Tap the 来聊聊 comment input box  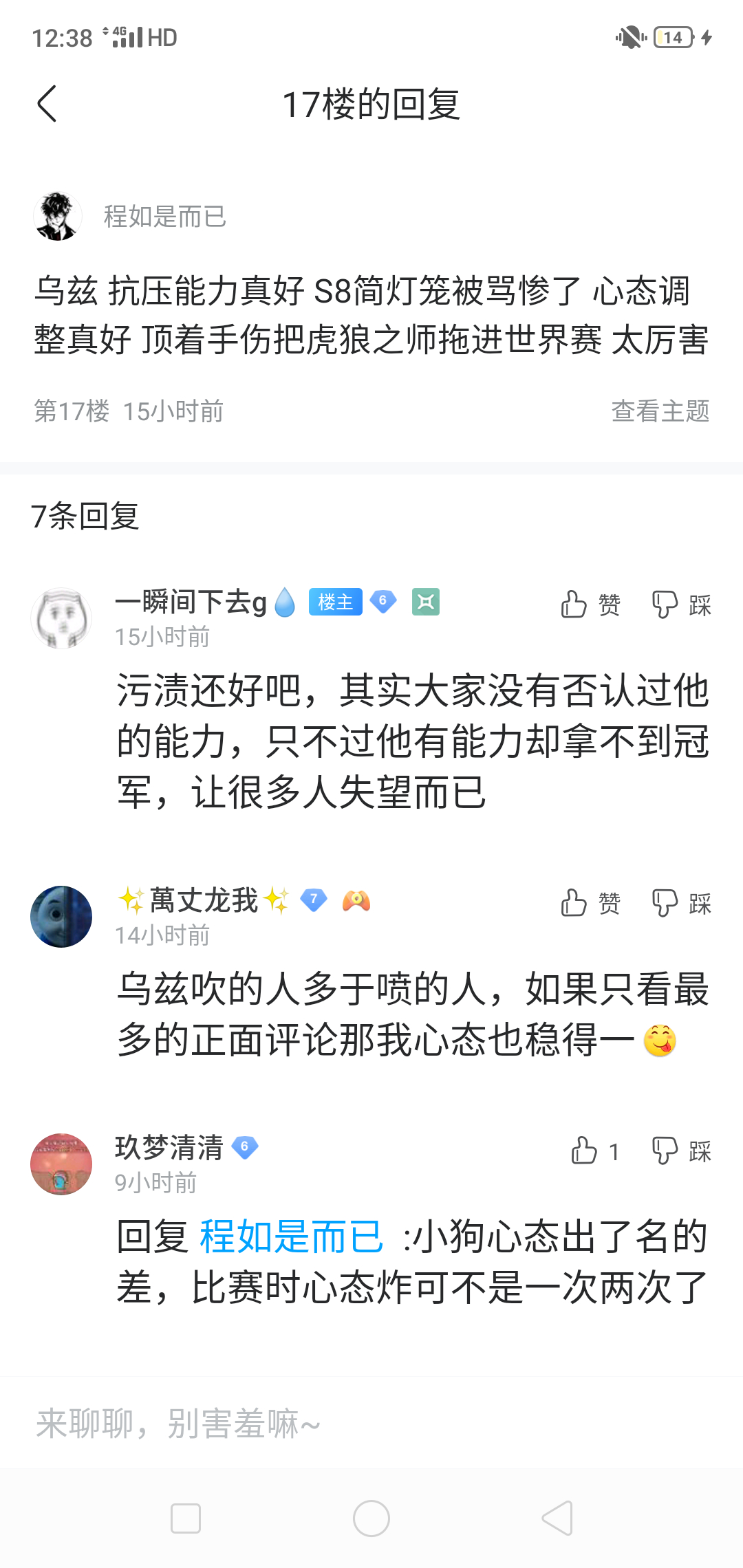coord(371,1424)
